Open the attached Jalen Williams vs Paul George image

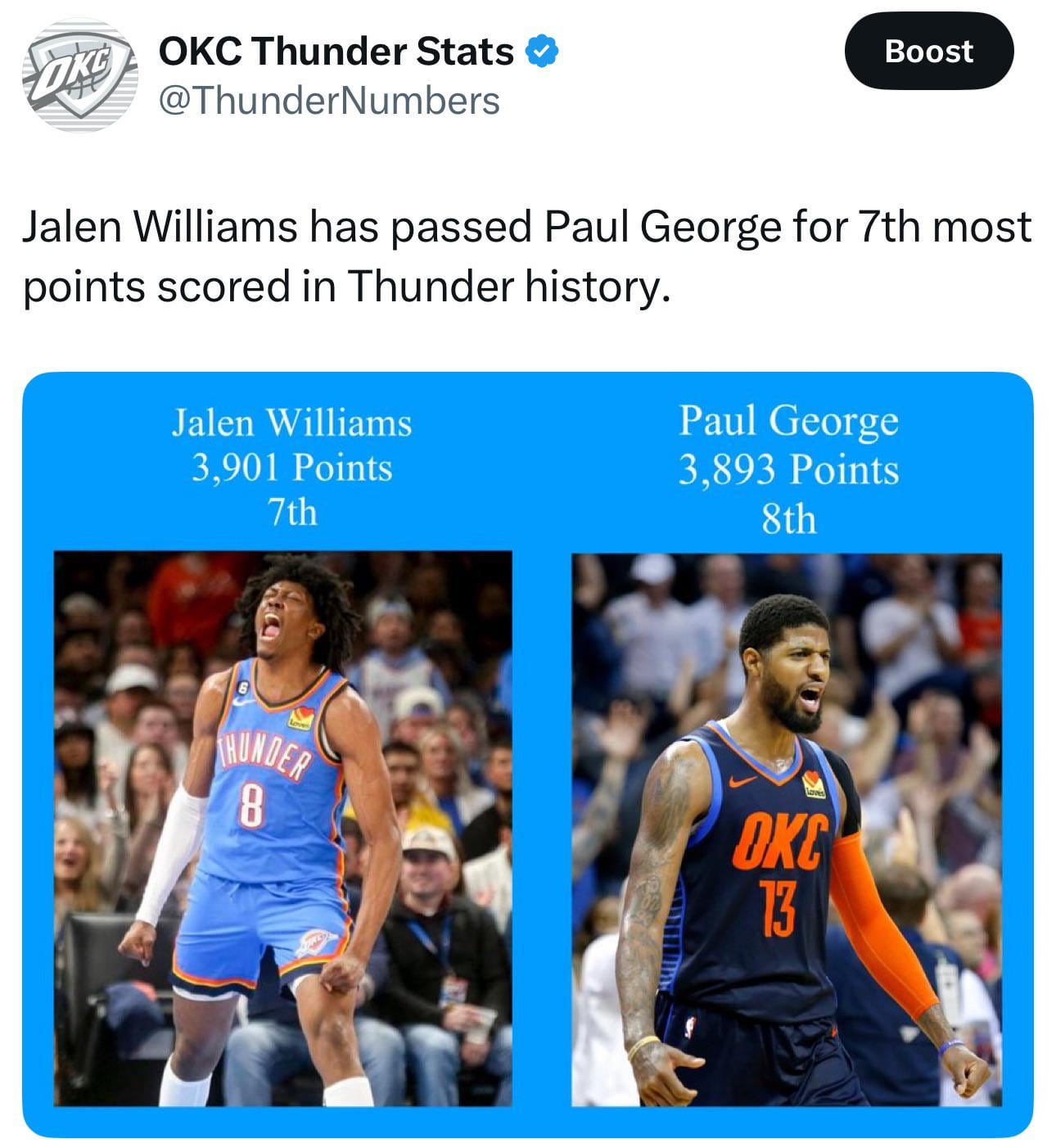pos(527,753)
